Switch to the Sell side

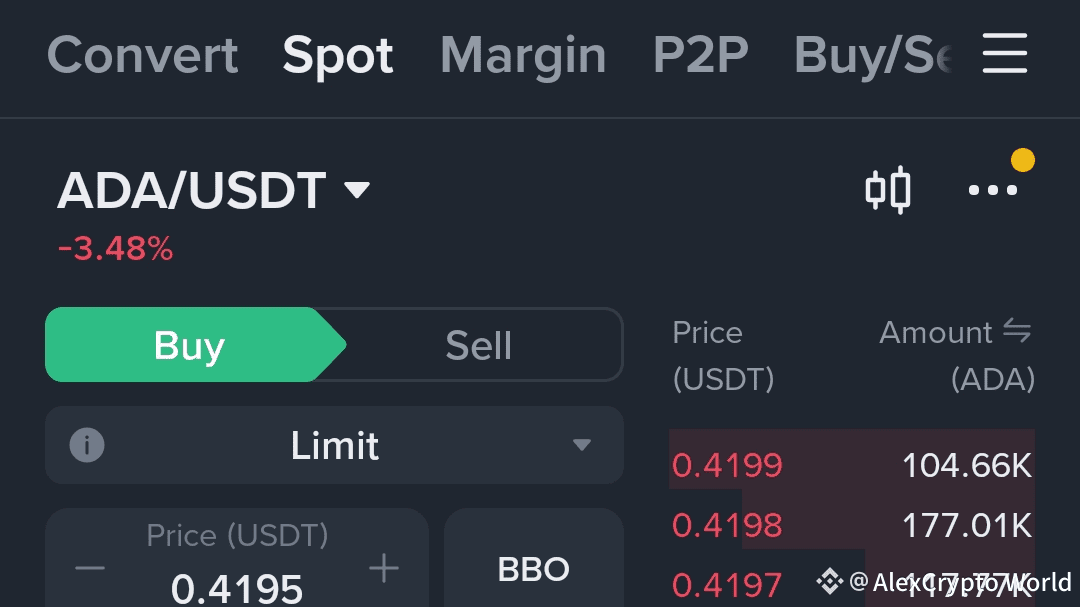479,345
